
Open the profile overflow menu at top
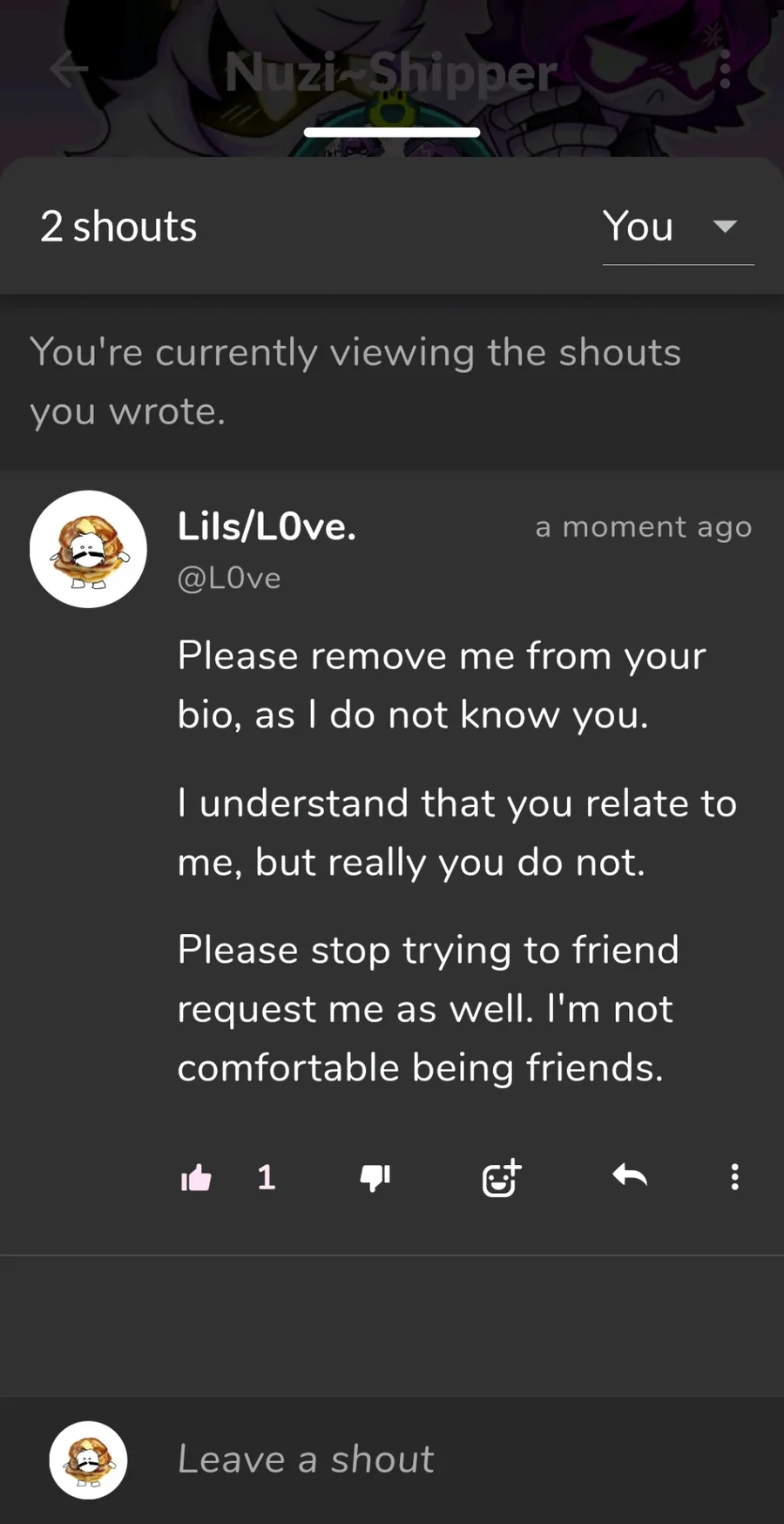(725, 69)
